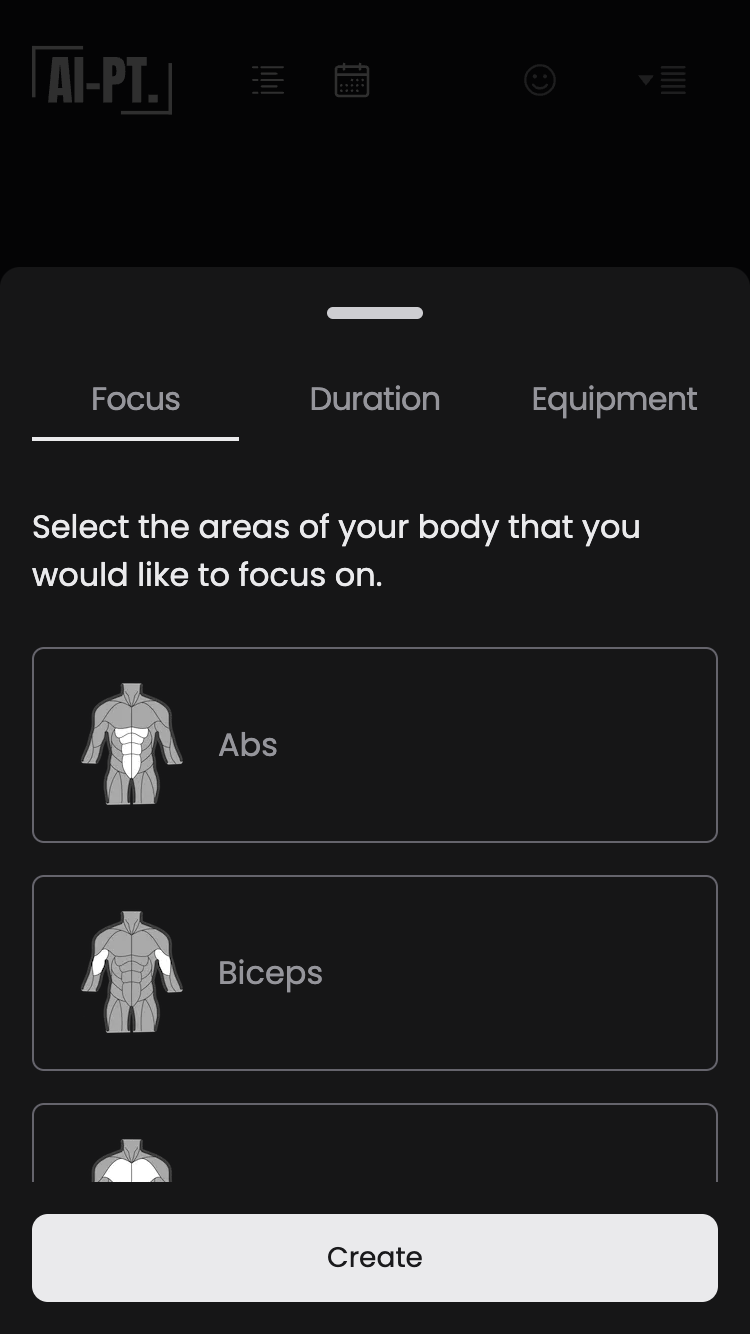
Task: Switch to the Equipment tab
Action: pos(614,399)
